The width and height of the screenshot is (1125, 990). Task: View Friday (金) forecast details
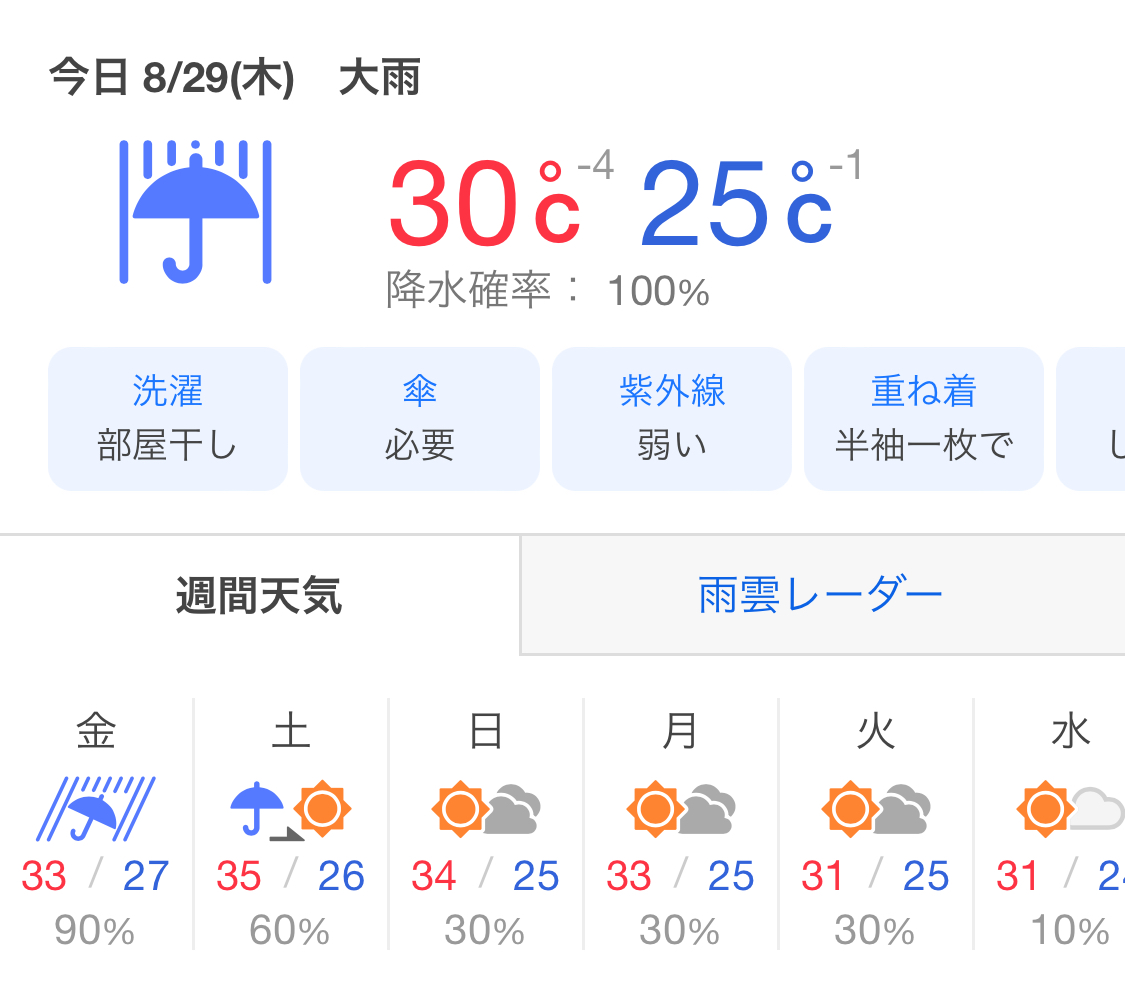[96, 824]
